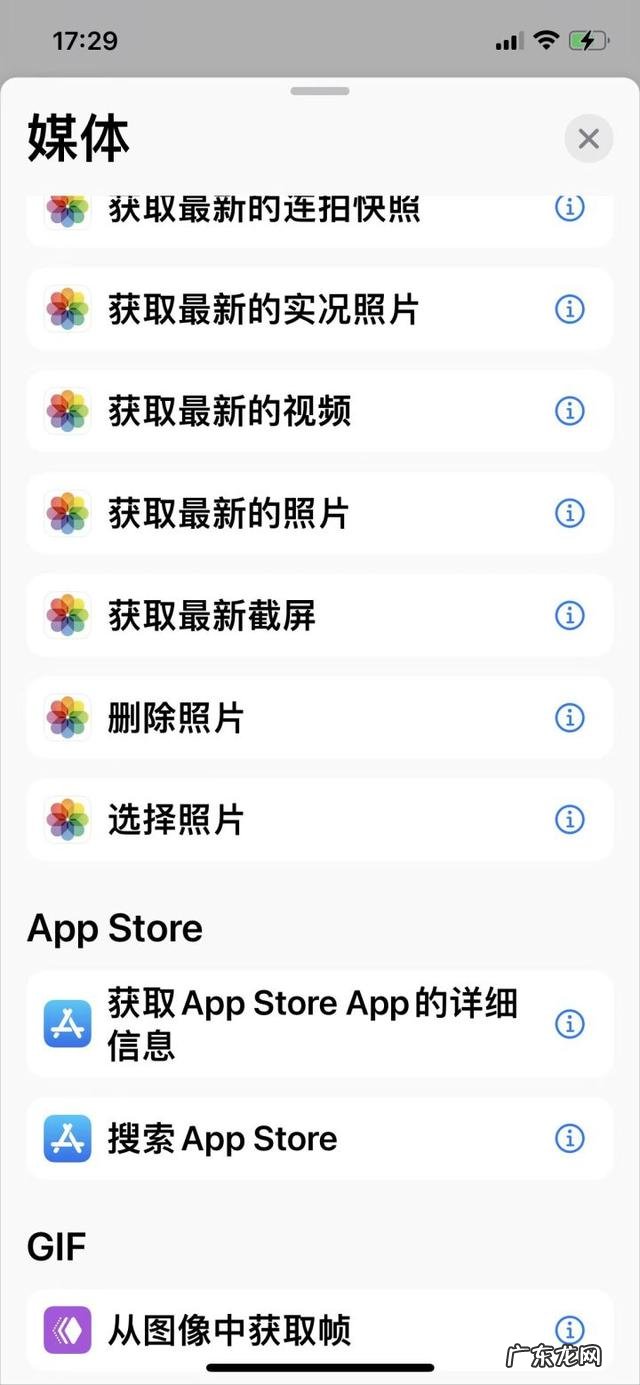Screen dimensions: 640x1385
Task: Show info for 搜索 App Store
Action: (x=569, y=1138)
